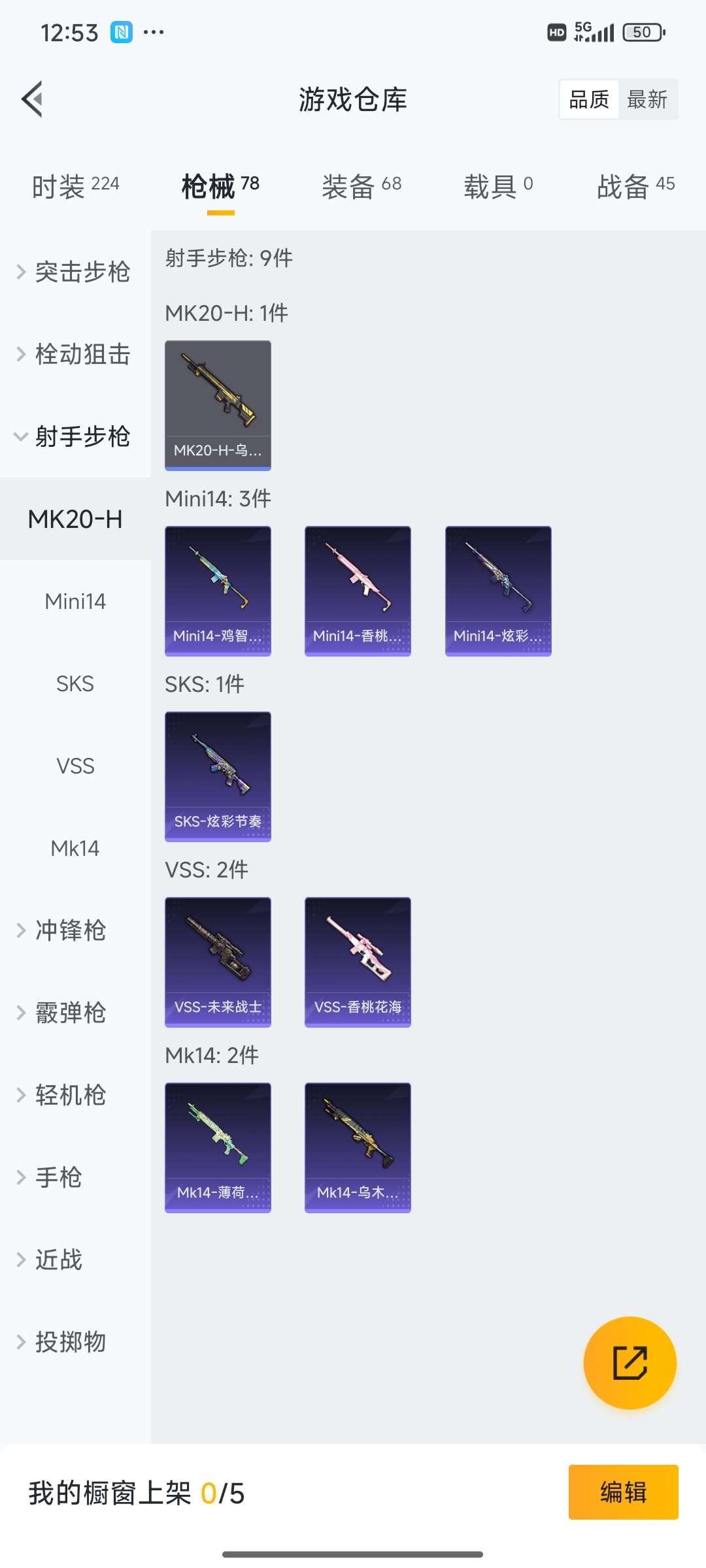Enable 品质 sorting mode

(x=587, y=99)
